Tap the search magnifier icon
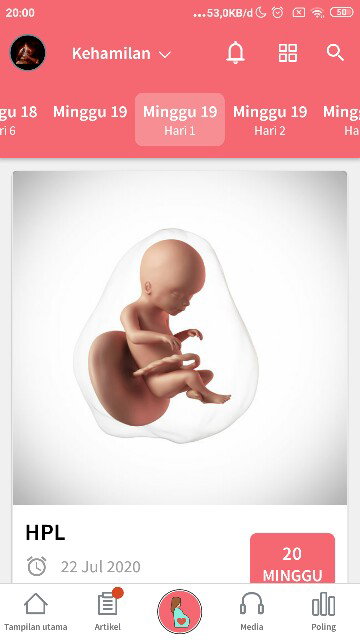360x640 pixels. tap(335, 53)
